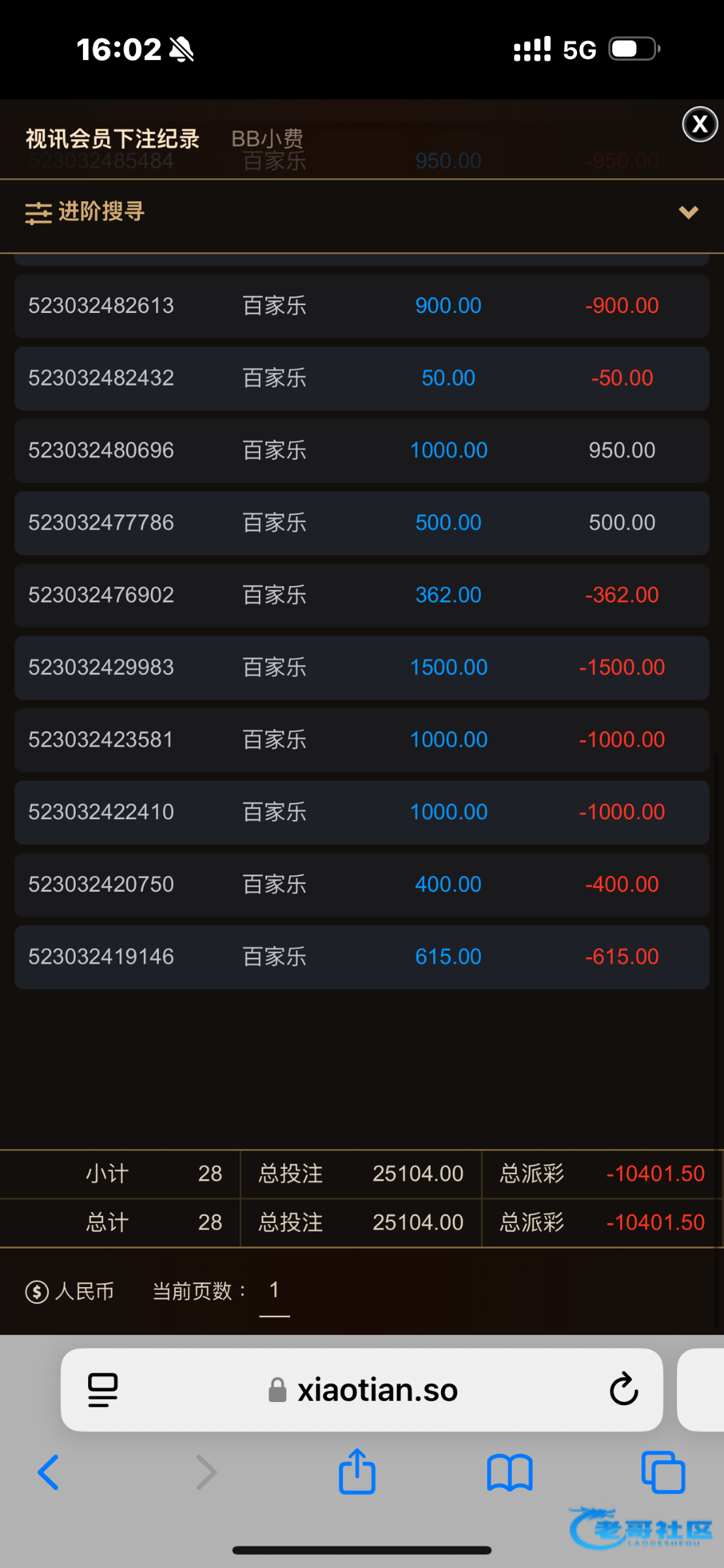Close the betting records dialog

700,124
